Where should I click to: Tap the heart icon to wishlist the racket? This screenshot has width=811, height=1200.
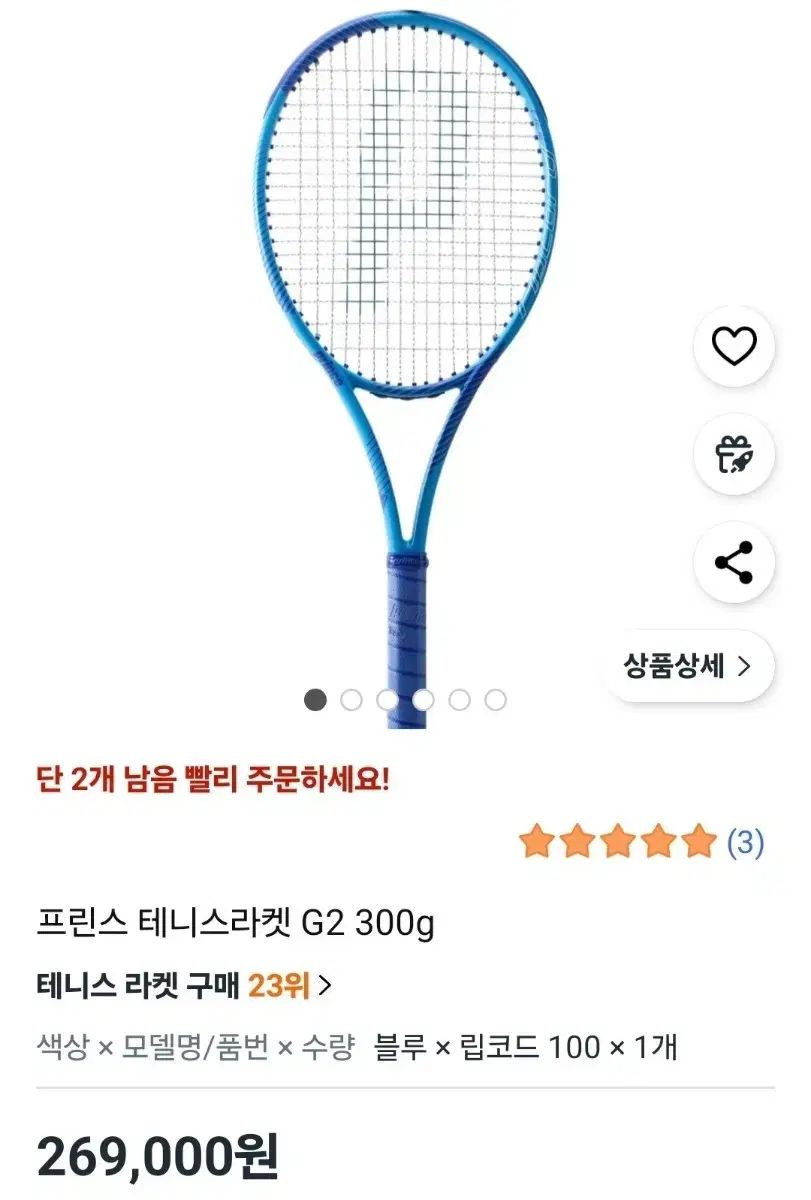point(734,347)
